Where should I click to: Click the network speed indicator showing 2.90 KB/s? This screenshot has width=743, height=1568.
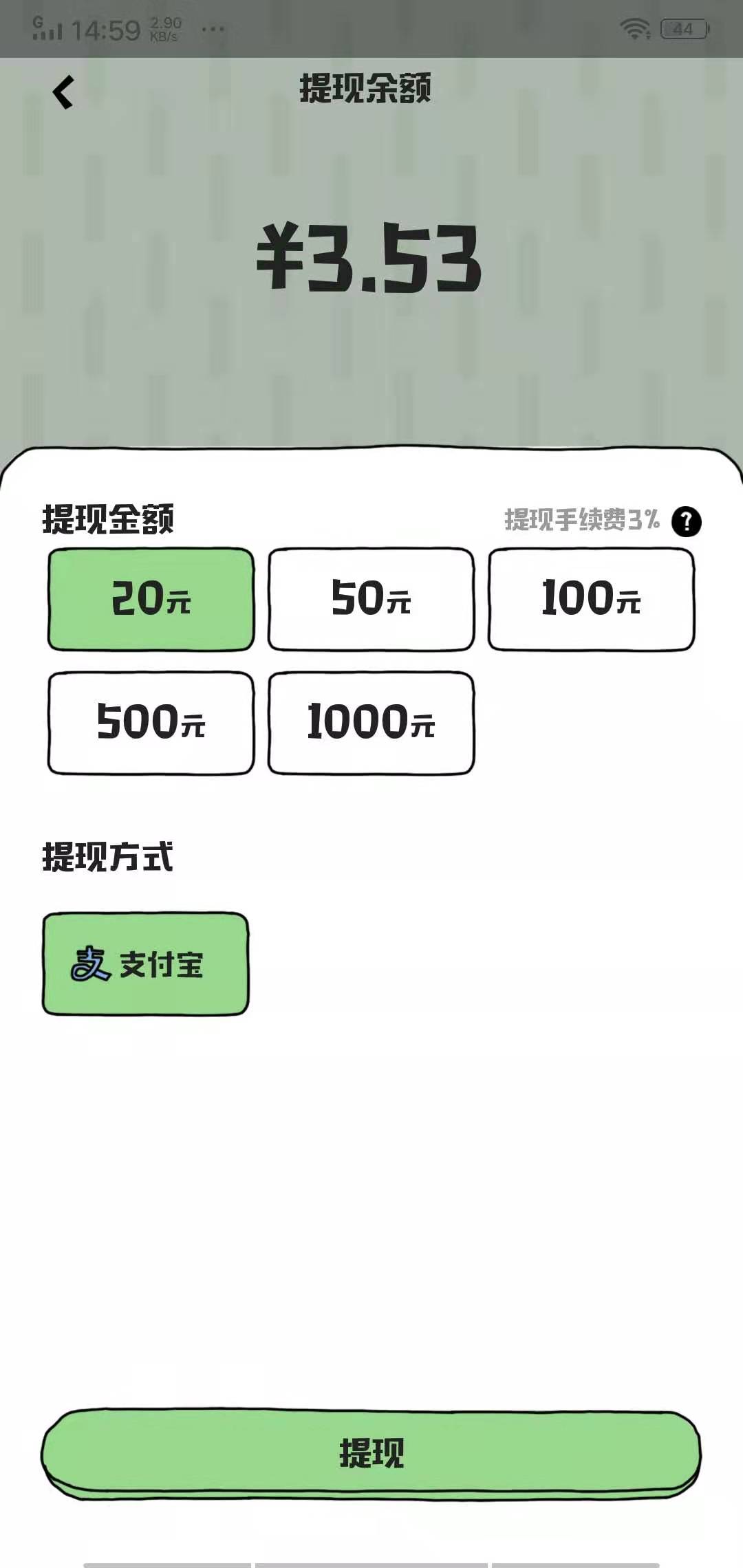(x=165, y=28)
